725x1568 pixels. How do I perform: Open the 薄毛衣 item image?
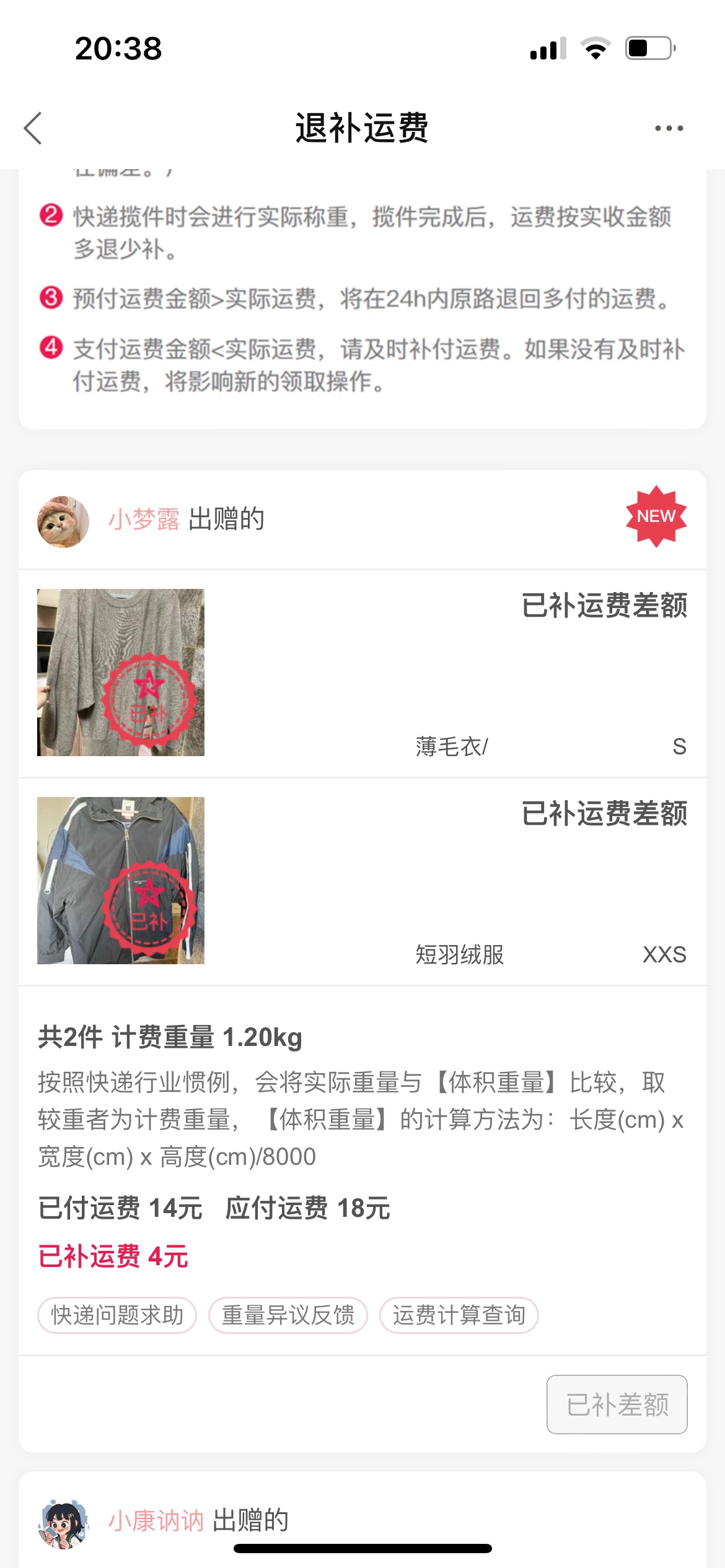point(121,672)
